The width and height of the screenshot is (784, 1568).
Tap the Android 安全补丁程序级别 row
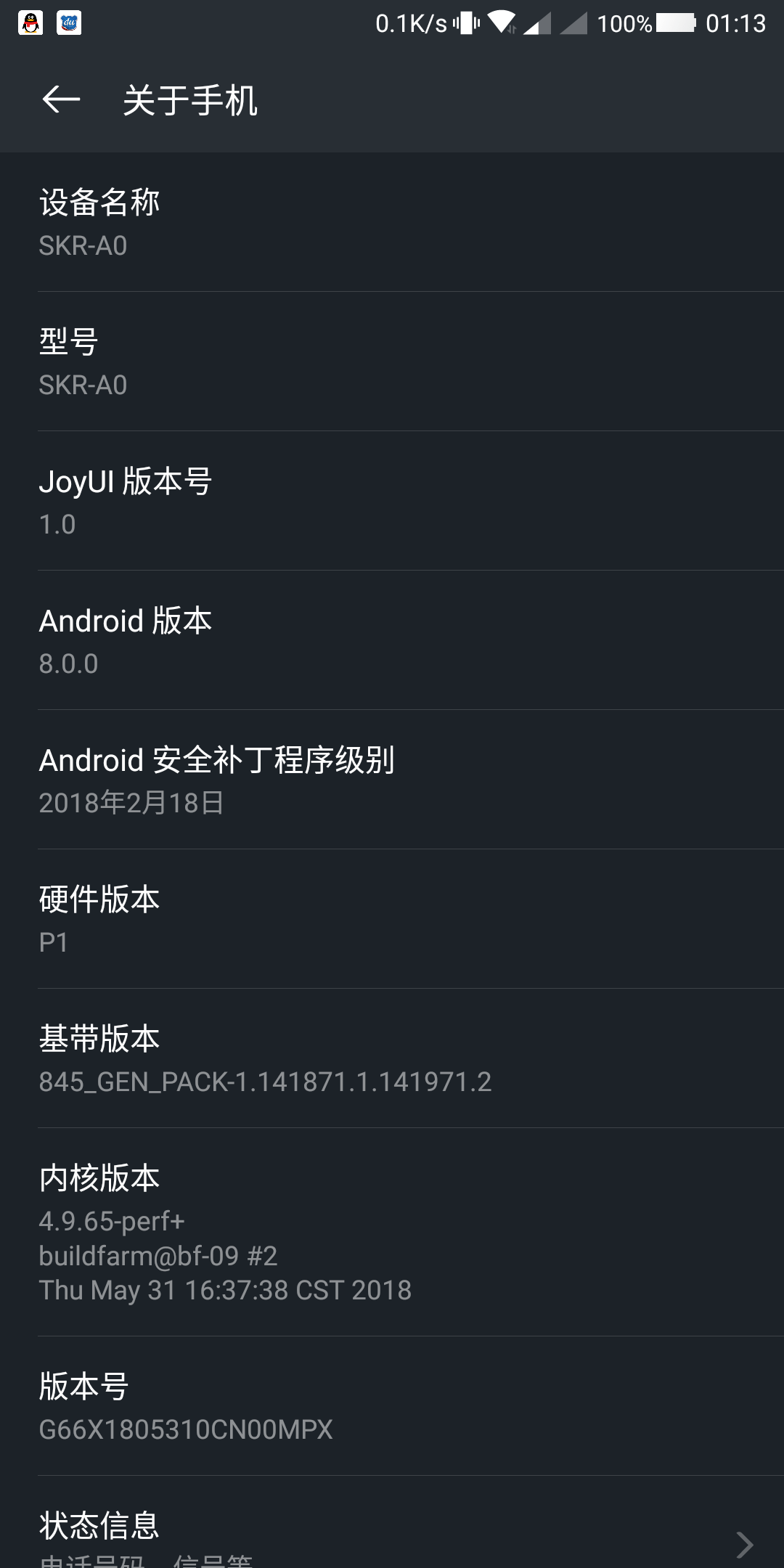392,780
